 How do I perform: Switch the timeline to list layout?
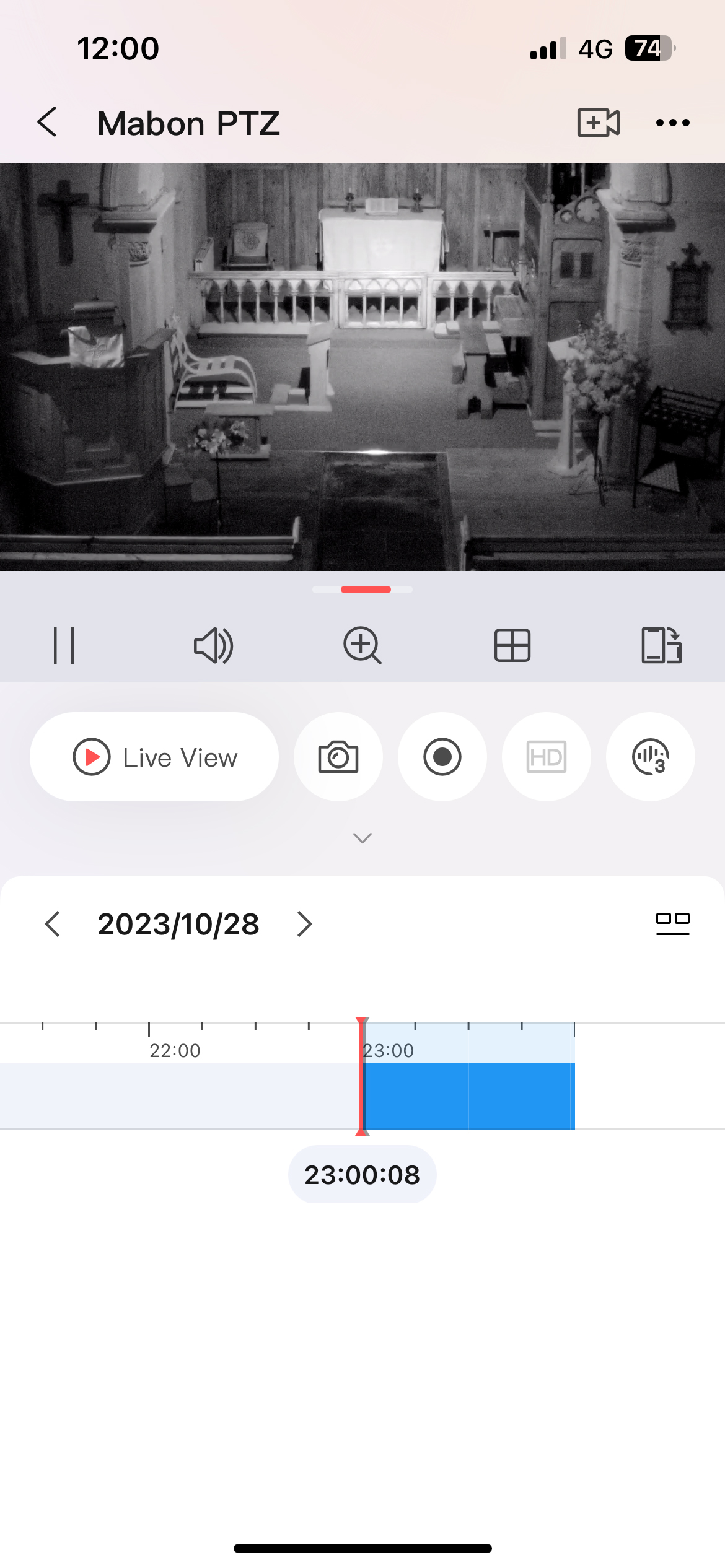pos(672,923)
